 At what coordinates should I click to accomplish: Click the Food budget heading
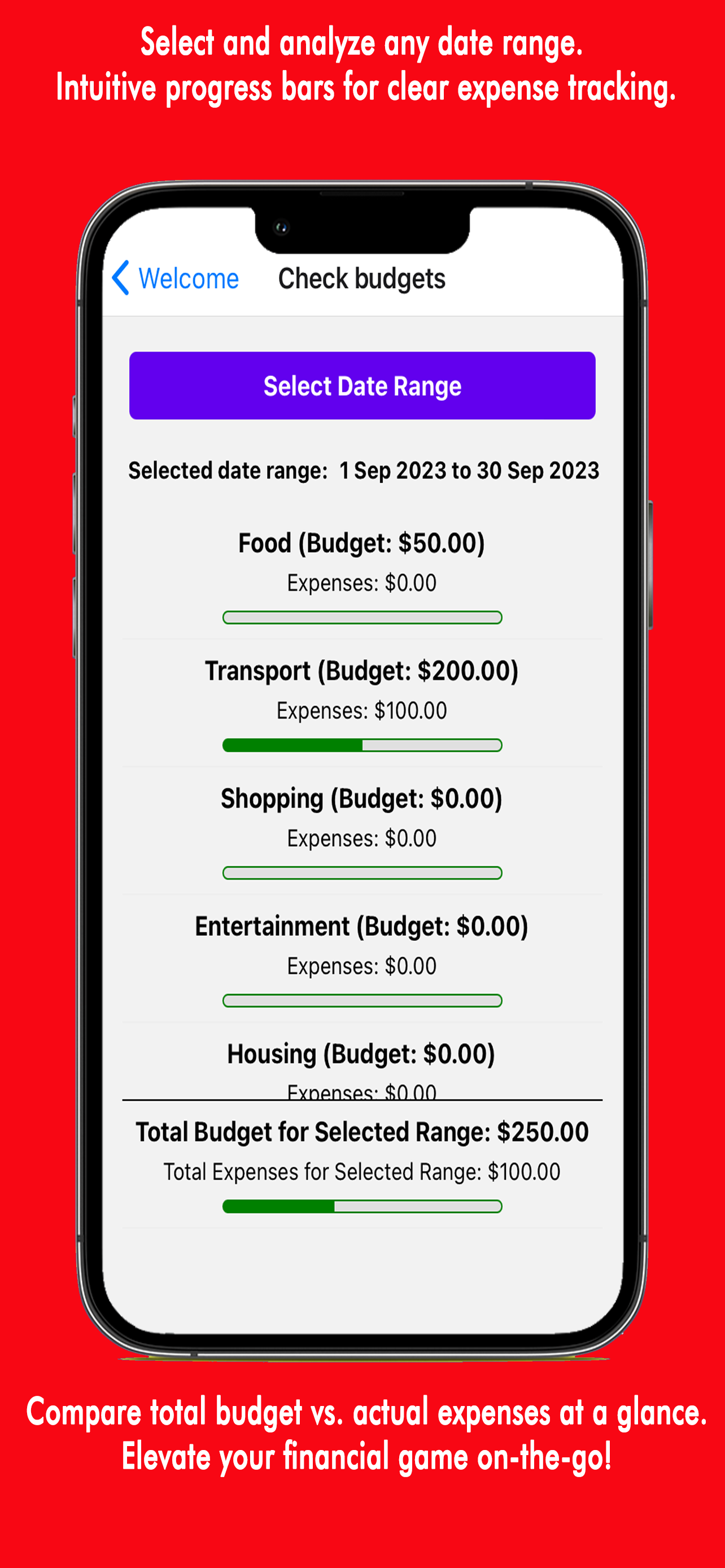pos(362,542)
